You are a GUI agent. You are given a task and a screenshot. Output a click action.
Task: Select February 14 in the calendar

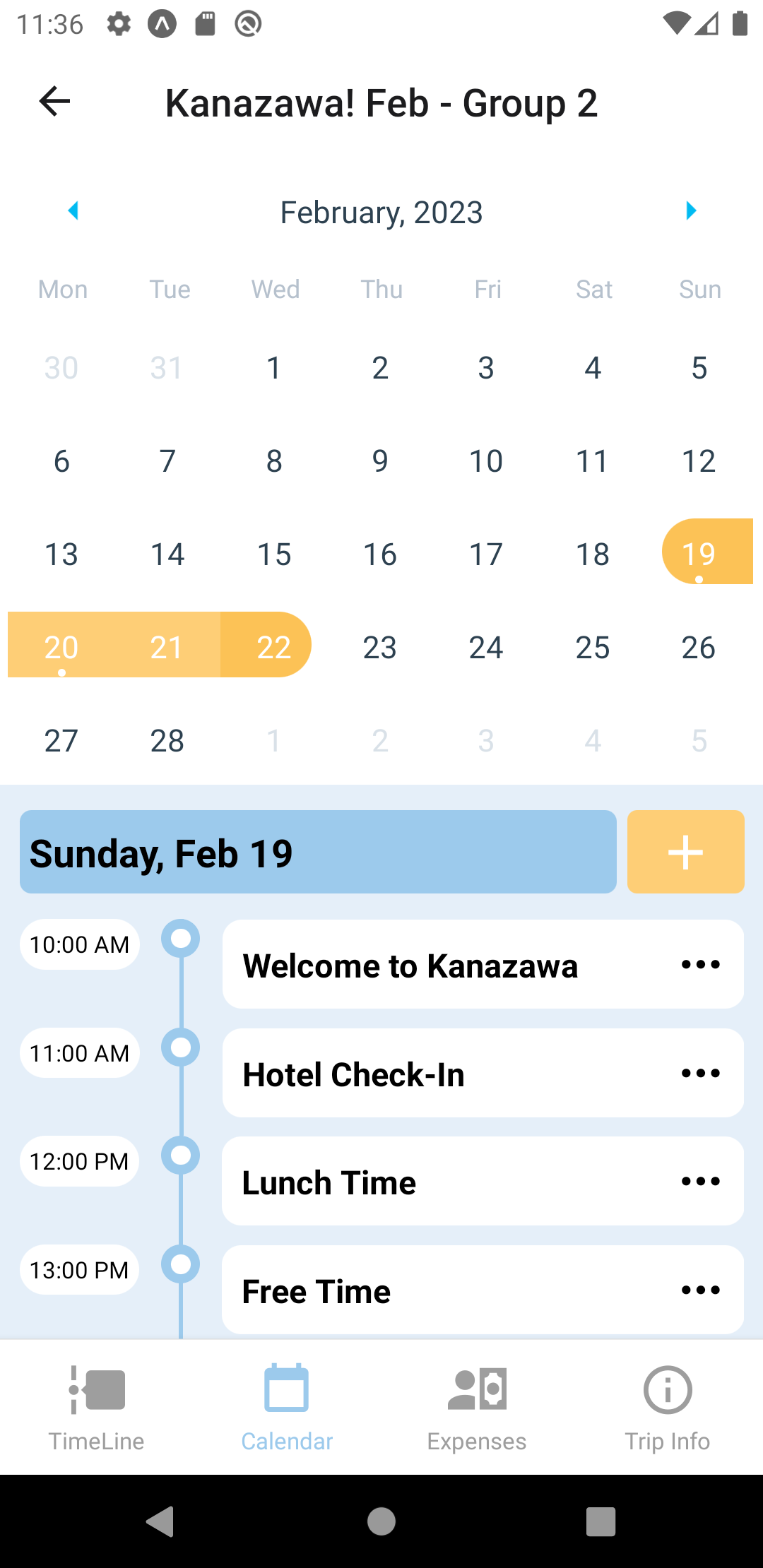(x=167, y=554)
